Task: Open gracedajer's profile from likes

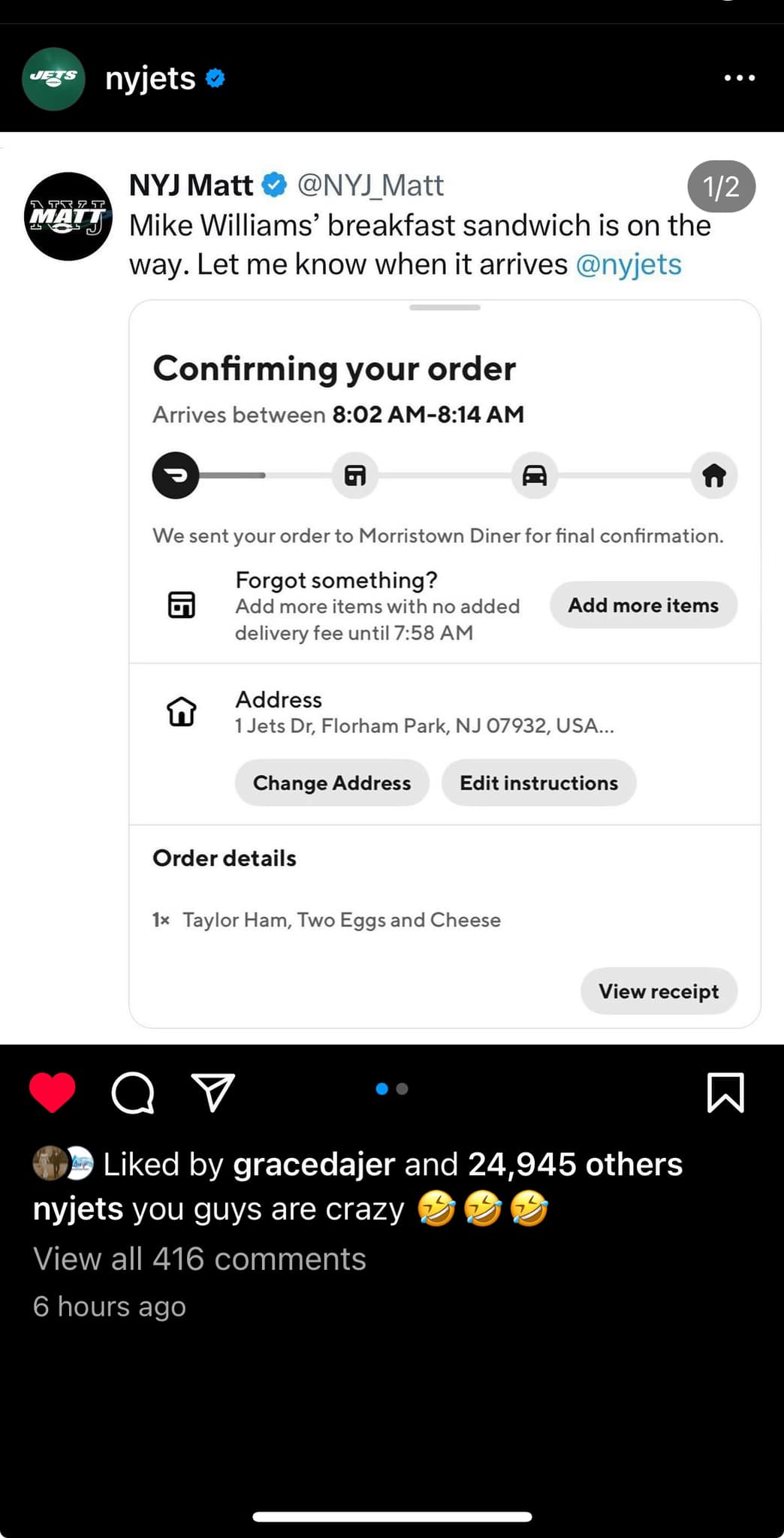Action: coord(314,1165)
